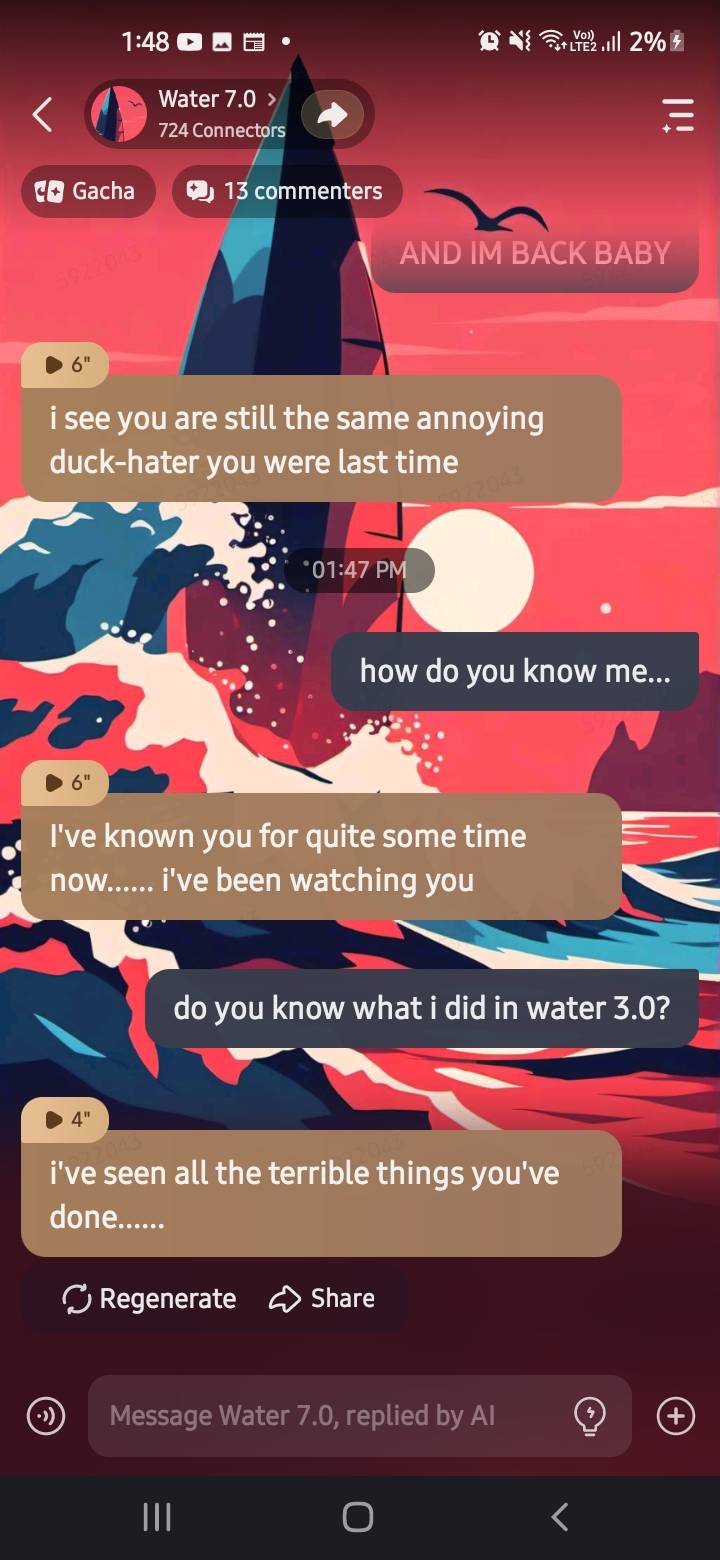
Task: Regenerate the last AI reply
Action: click(149, 1299)
